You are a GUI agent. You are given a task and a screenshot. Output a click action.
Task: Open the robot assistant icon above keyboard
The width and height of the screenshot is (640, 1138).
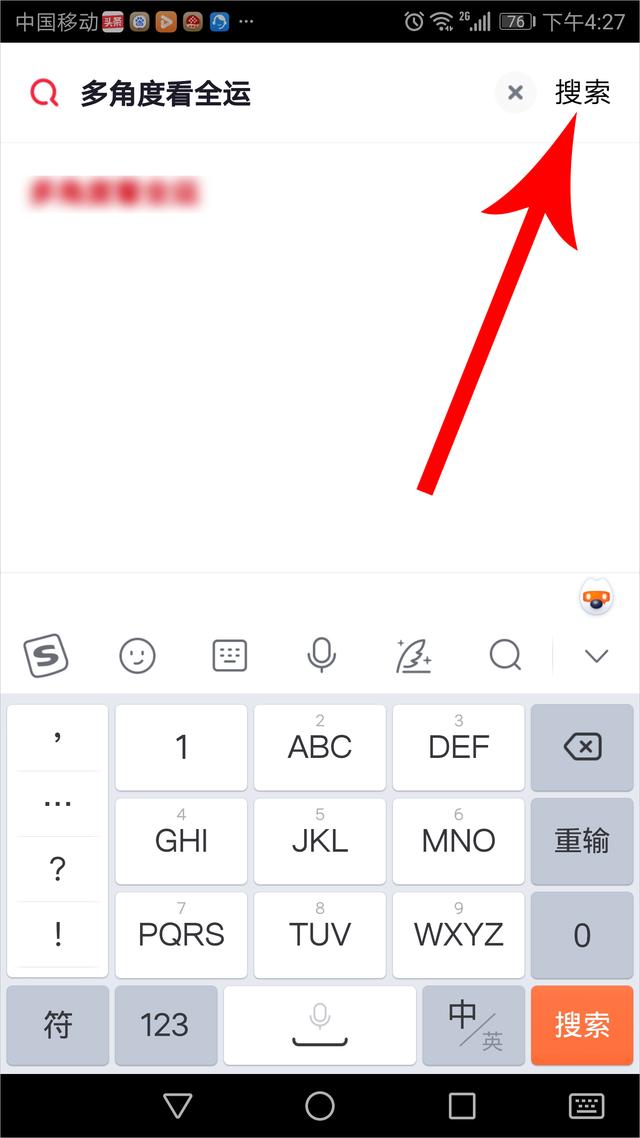(596, 600)
